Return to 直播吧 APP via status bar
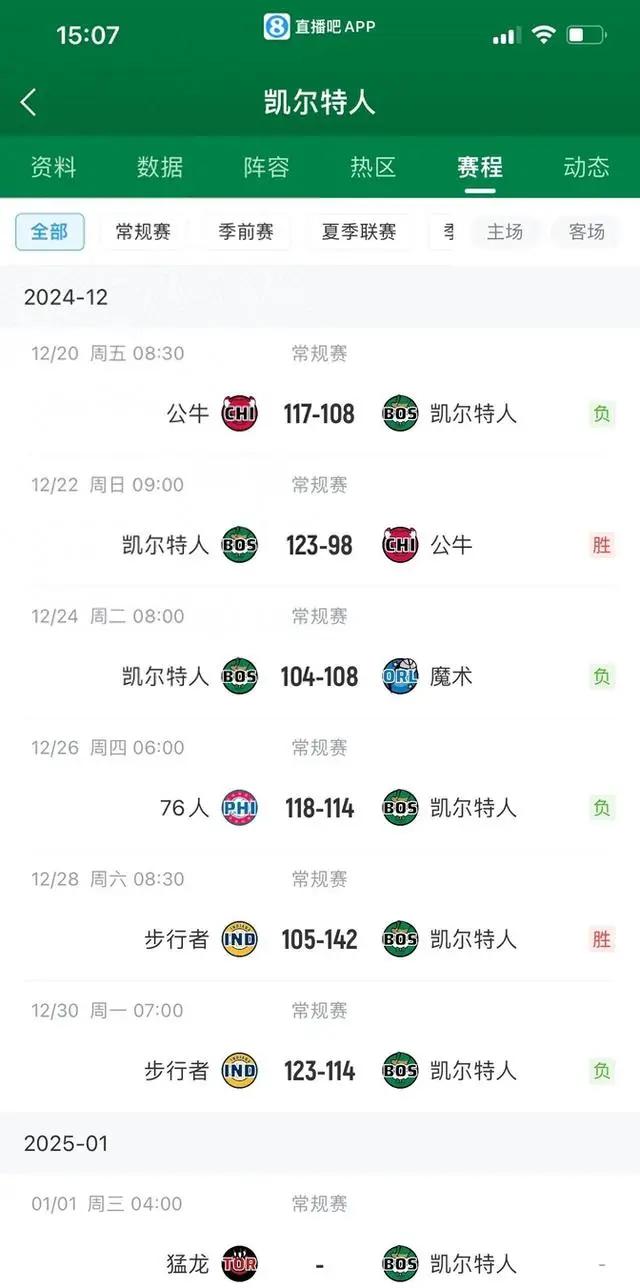The width and height of the screenshot is (640, 1288). pos(320,27)
